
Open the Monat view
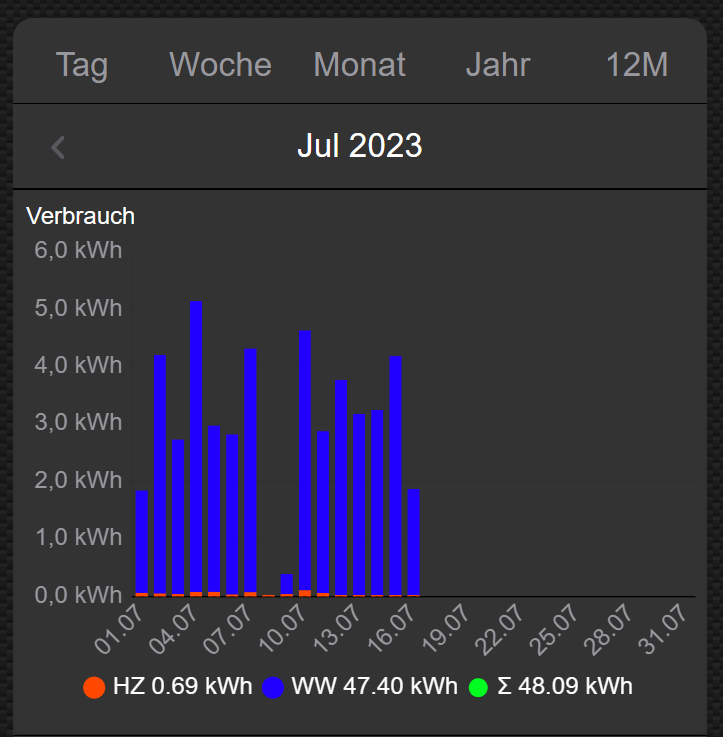(359, 65)
